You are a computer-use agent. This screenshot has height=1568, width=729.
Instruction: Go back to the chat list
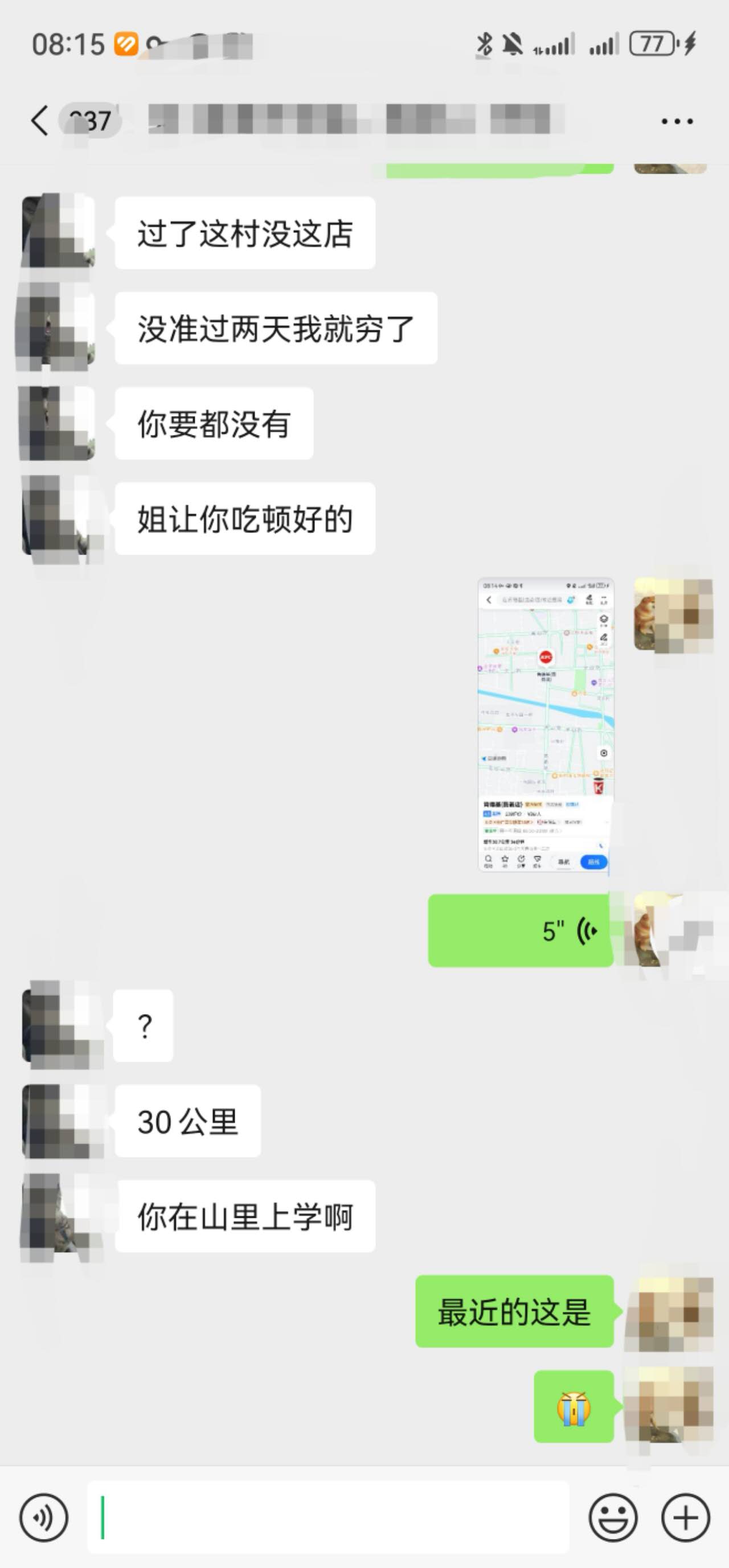click(39, 120)
